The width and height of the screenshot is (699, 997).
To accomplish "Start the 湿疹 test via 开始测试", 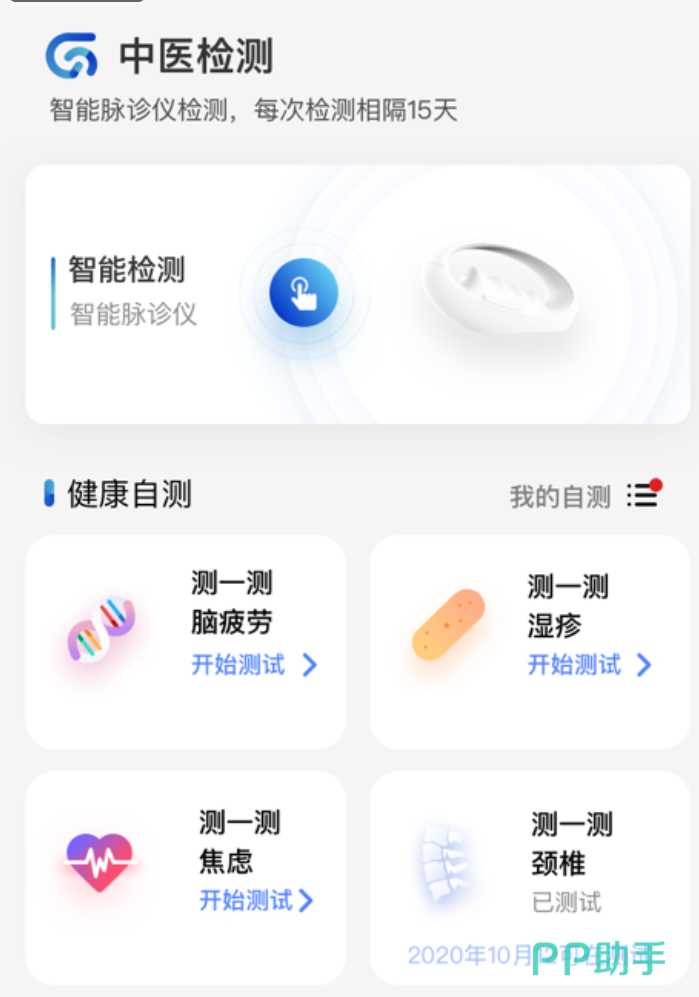I will 589,665.
